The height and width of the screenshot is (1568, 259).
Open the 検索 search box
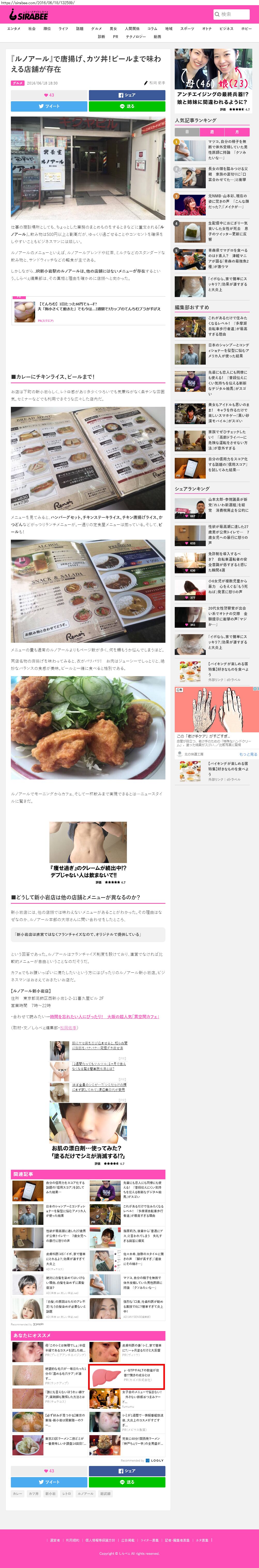(232, 14)
